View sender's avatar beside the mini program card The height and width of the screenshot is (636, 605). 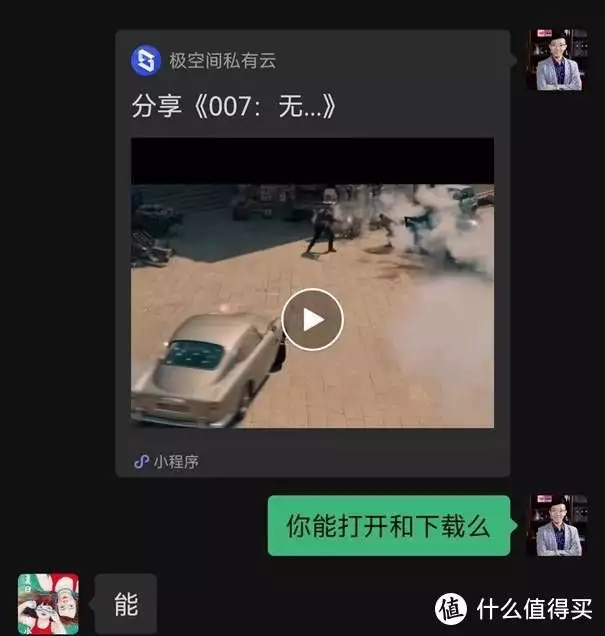558,60
